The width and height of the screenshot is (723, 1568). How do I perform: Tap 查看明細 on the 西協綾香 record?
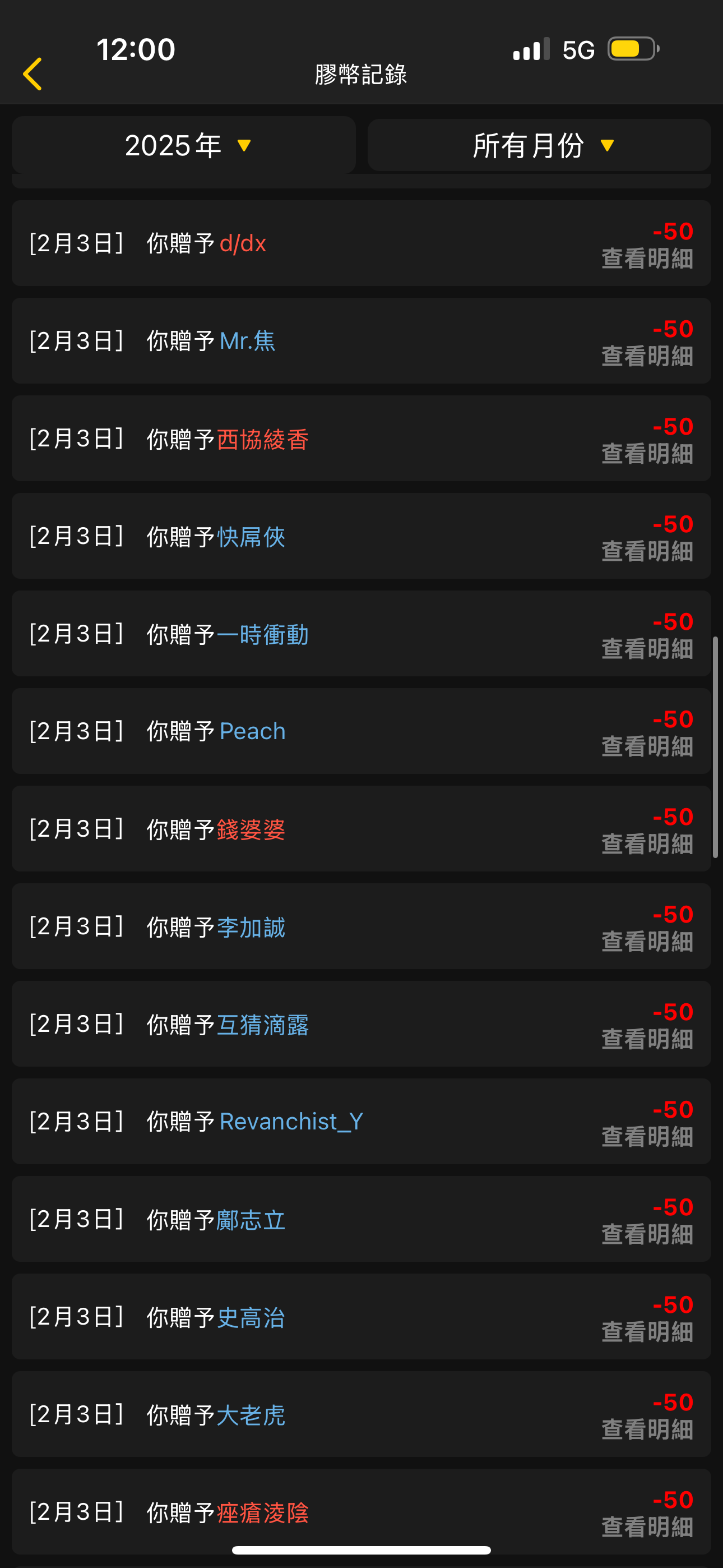(647, 454)
